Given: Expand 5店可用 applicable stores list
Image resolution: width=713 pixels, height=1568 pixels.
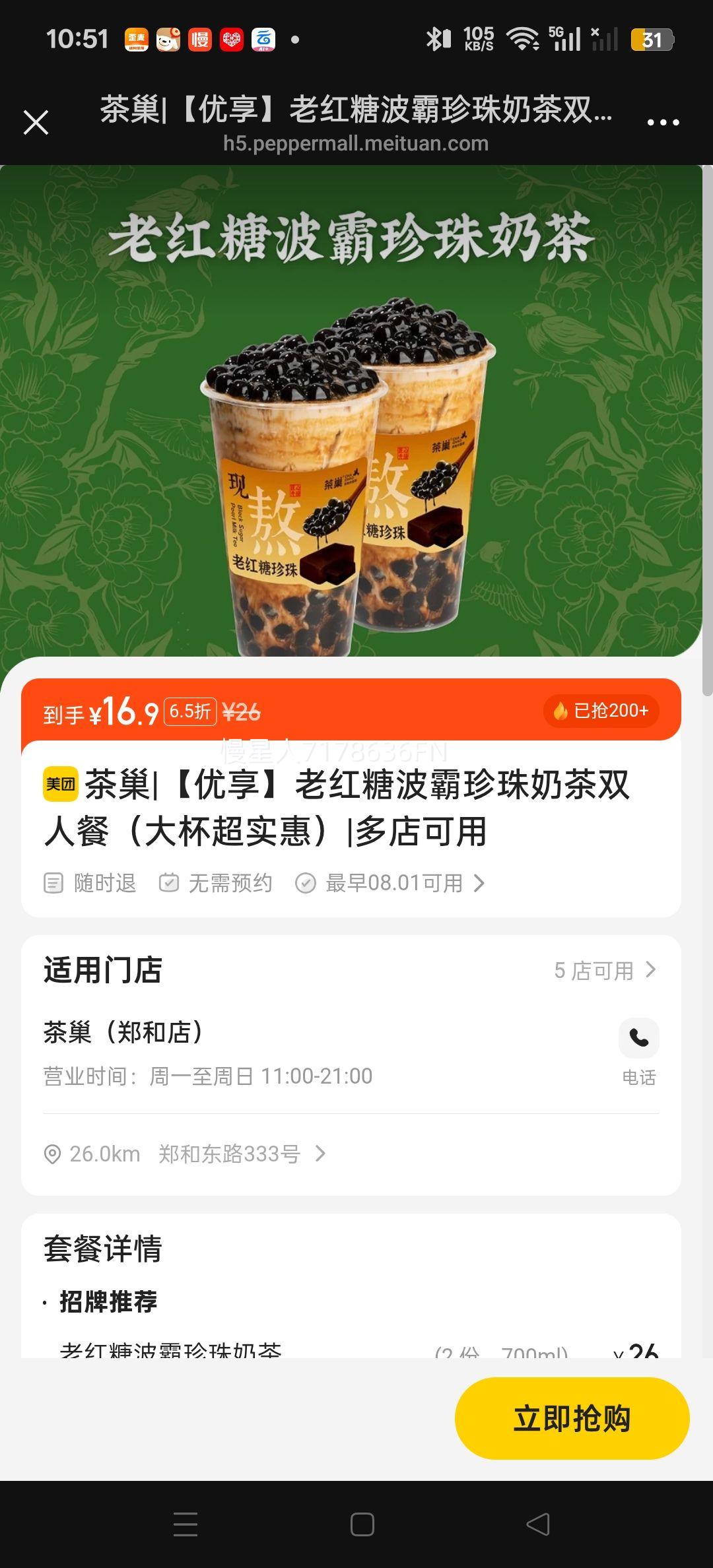Looking at the screenshot, I should coord(603,970).
